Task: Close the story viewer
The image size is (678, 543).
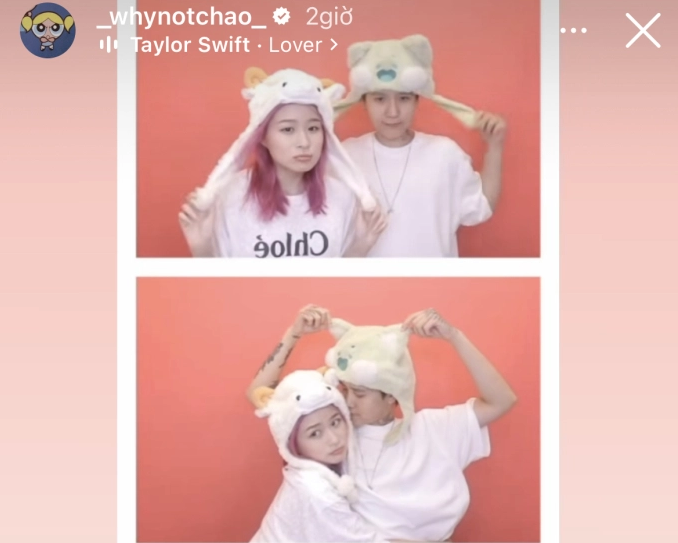Action: pyautogui.click(x=643, y=30)
